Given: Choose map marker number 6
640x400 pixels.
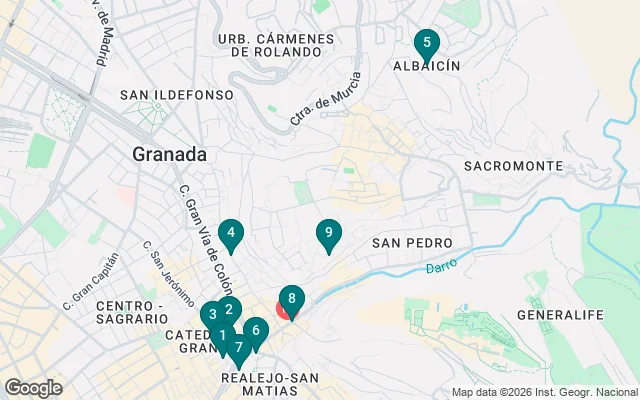Looking at the screenshot, I should point(256,331).
